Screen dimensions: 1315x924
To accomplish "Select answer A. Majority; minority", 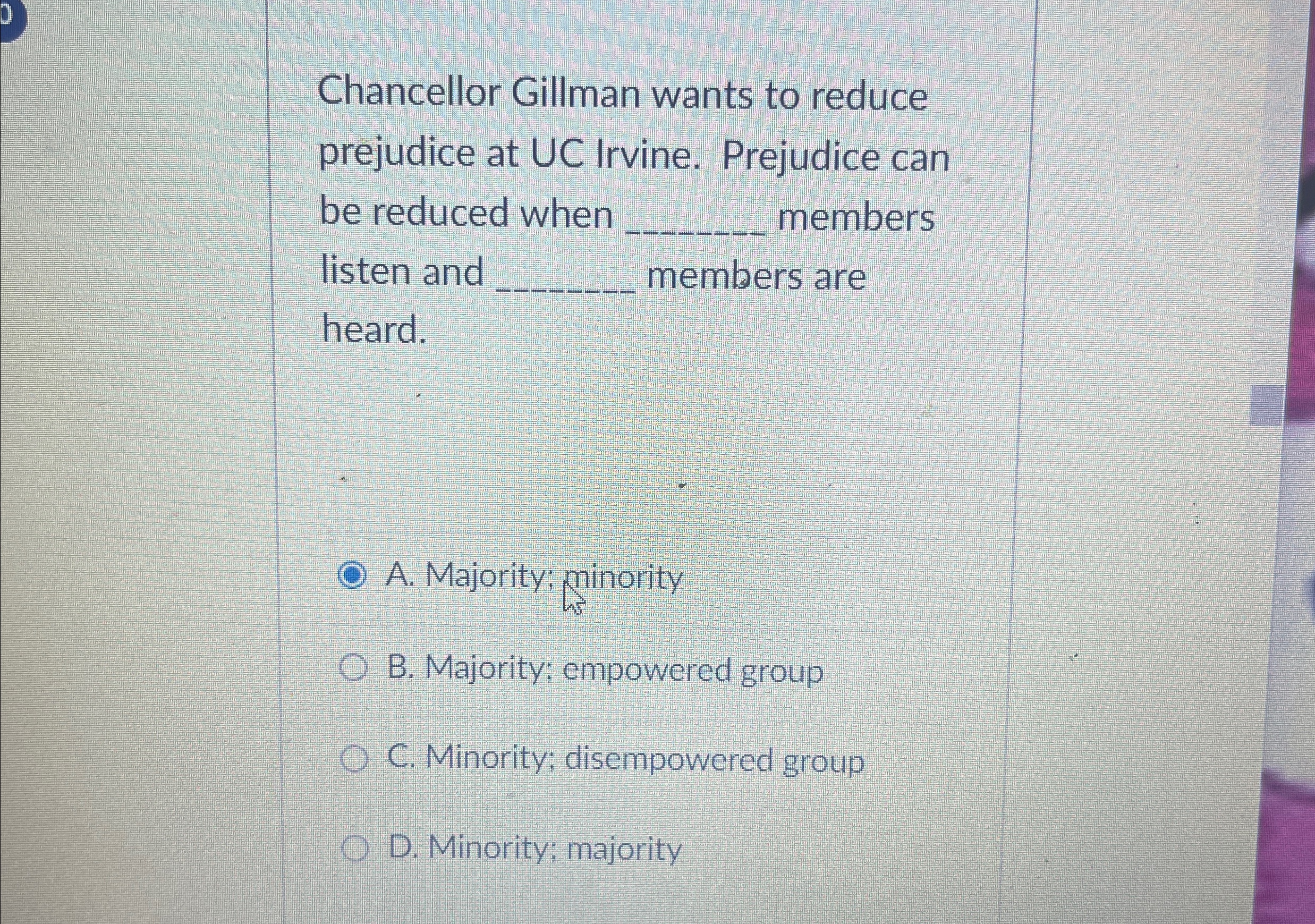I will 351,577.
